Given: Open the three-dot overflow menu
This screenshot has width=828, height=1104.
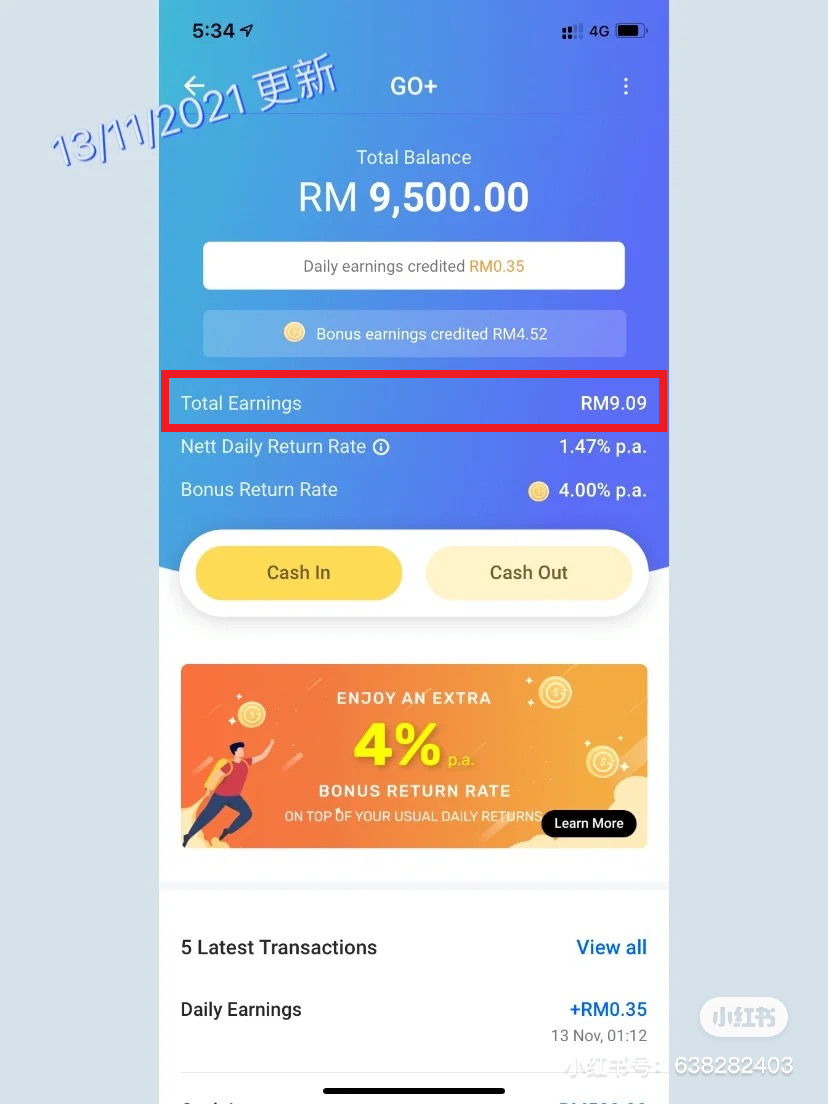Looking at the screenshot, I should pos(626,86).
